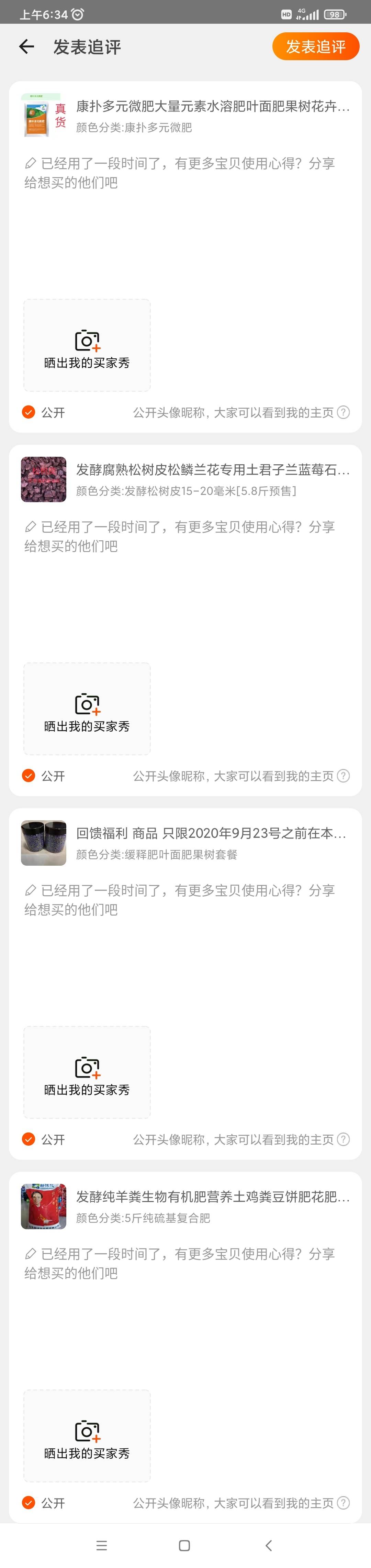Toggle 公开 option for 回馈福利 商品

click(x=29, y=1139)
